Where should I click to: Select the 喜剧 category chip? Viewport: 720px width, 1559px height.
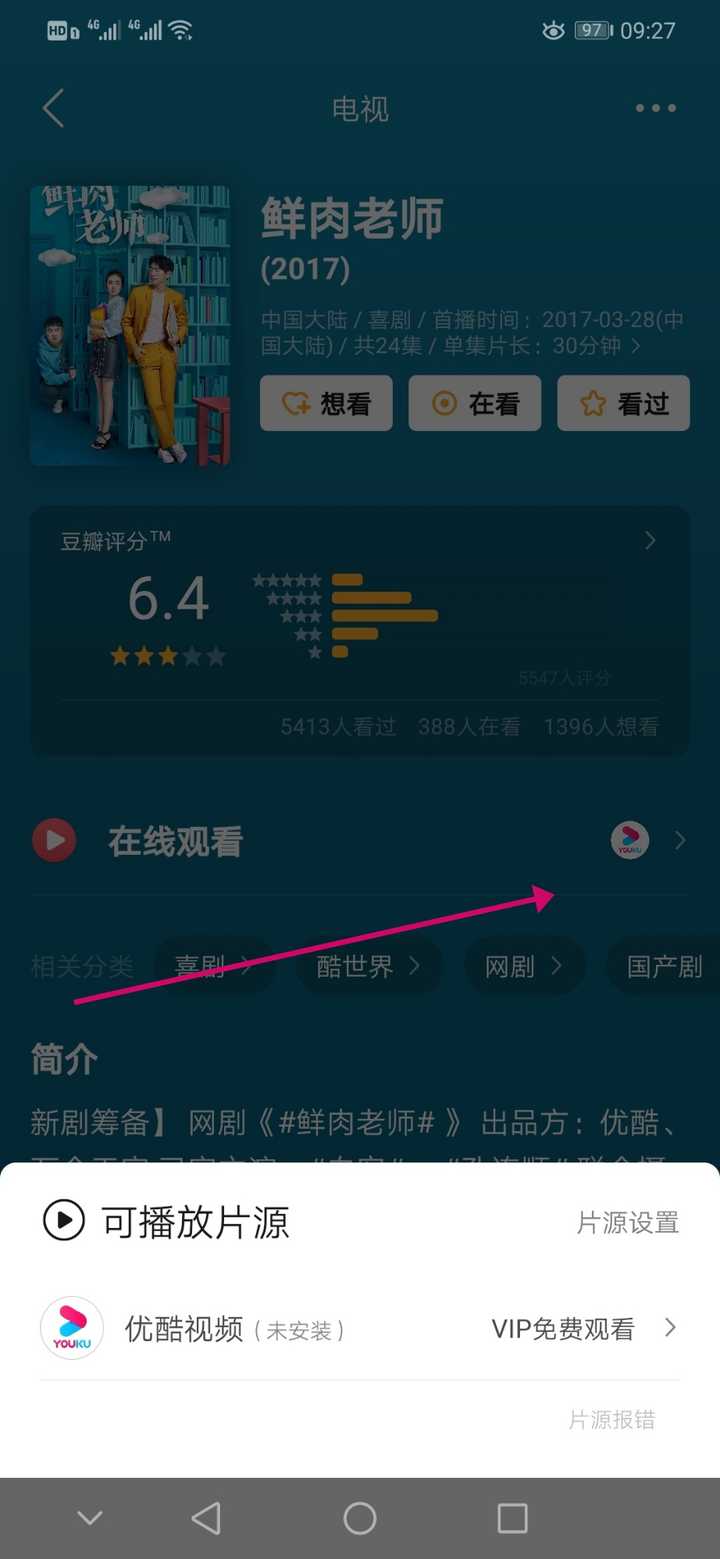(x=213, y=966)
